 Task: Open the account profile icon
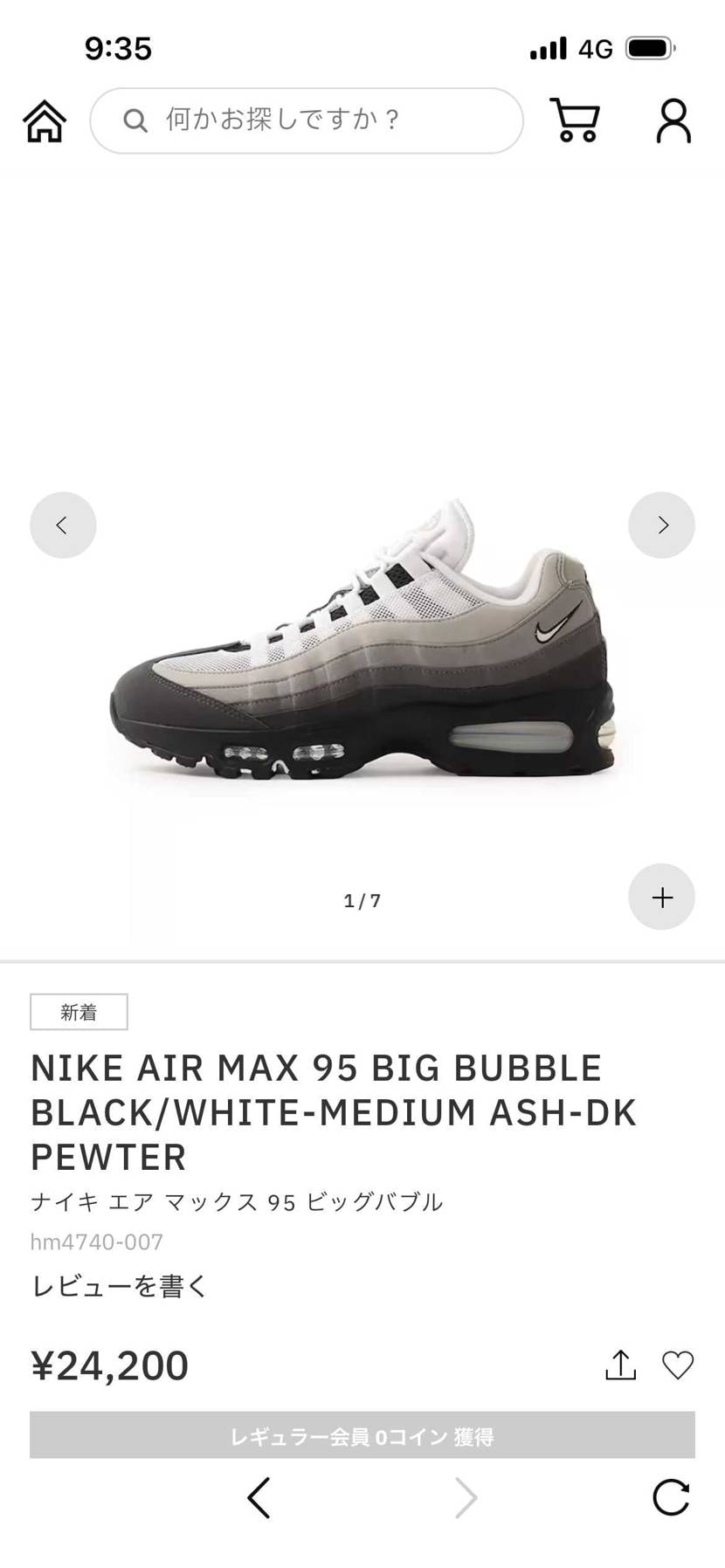tap(673, 120)
